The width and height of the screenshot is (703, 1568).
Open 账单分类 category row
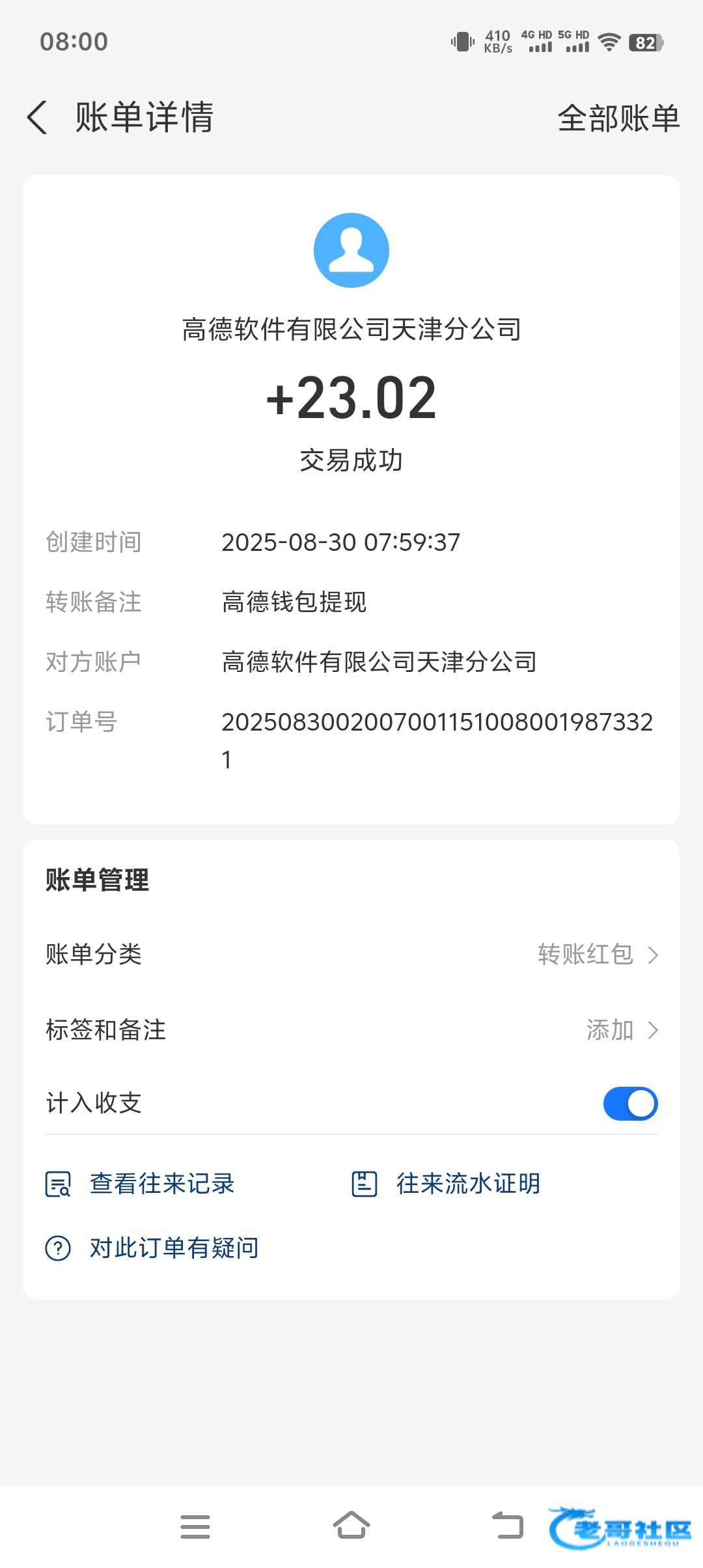click(x=351, y=955)
